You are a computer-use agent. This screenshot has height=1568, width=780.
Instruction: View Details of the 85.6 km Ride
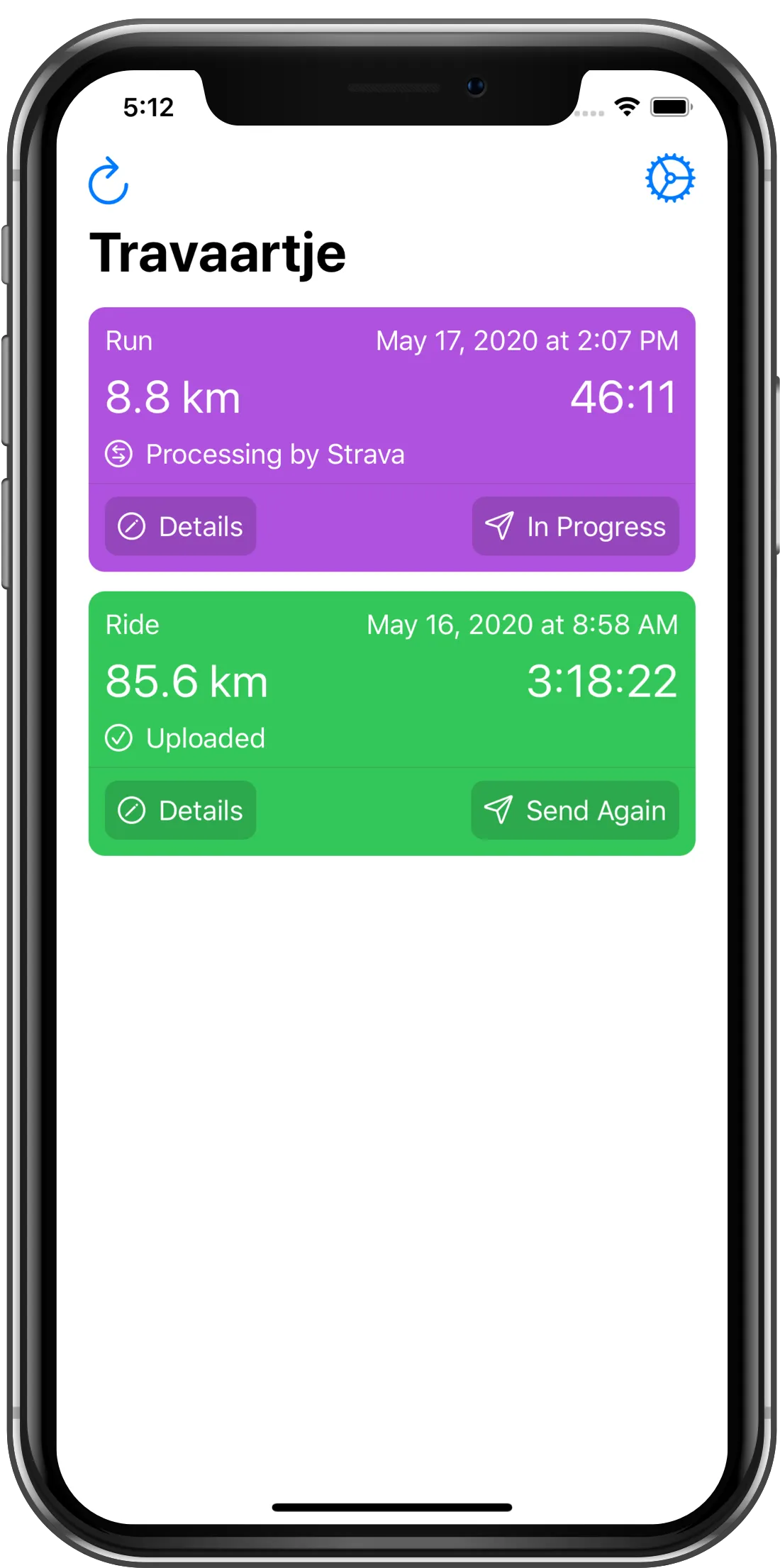181,810
